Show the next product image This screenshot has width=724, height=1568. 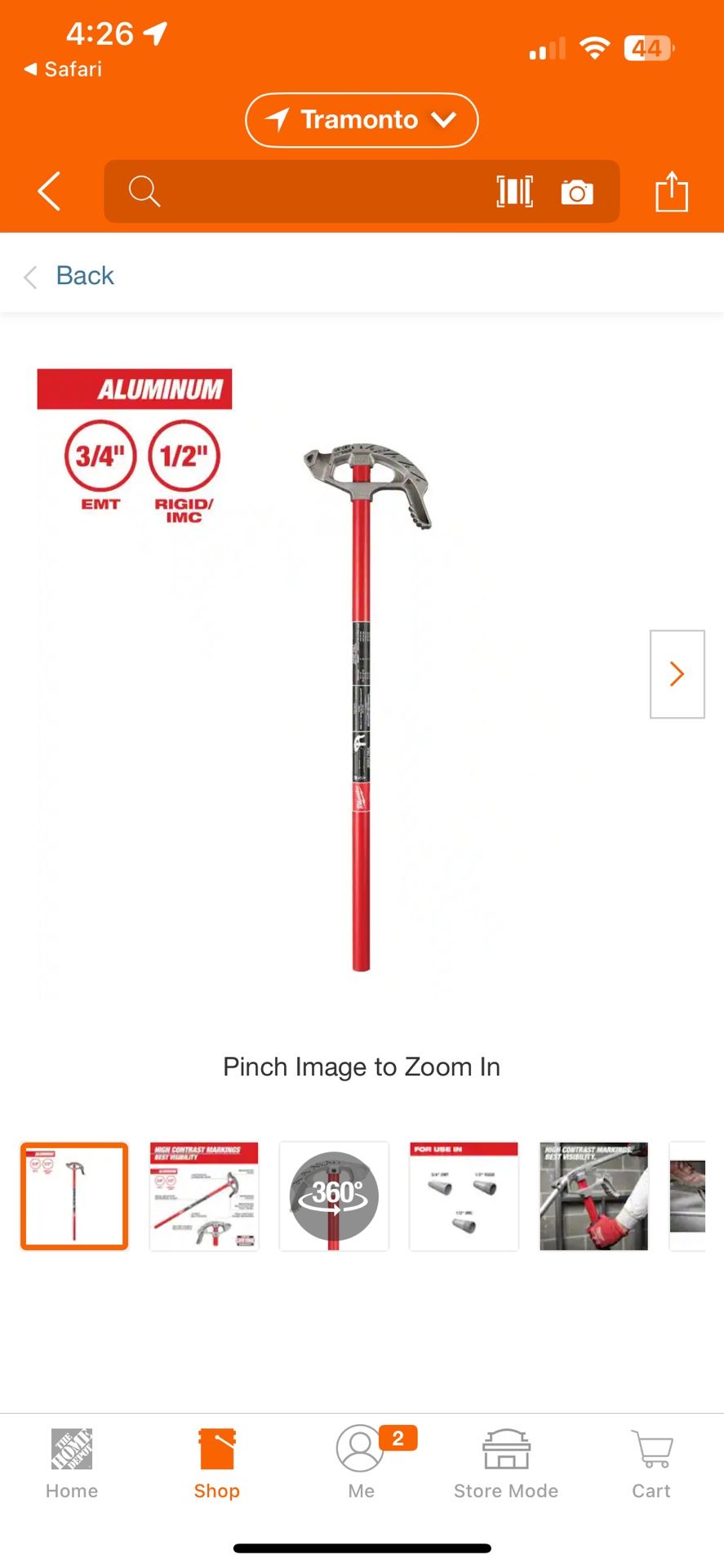677,675
